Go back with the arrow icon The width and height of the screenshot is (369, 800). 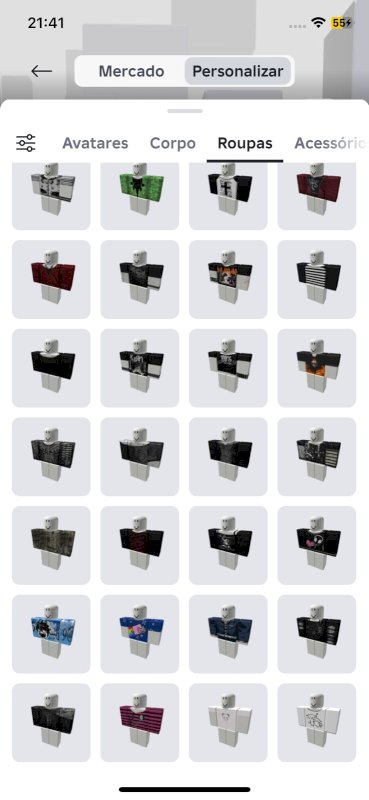(41, 71)
